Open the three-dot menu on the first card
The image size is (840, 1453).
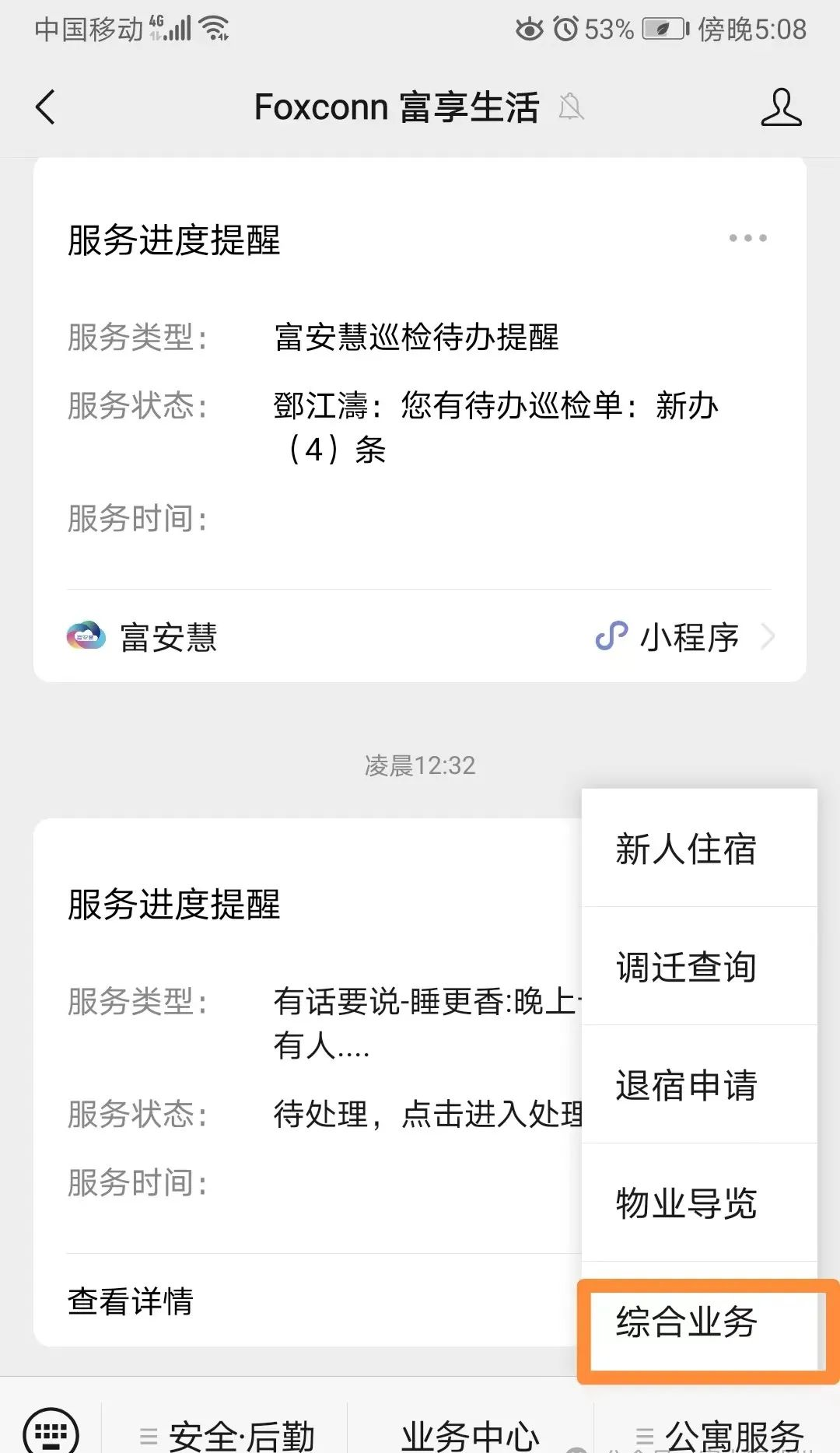tap(747, 238)
